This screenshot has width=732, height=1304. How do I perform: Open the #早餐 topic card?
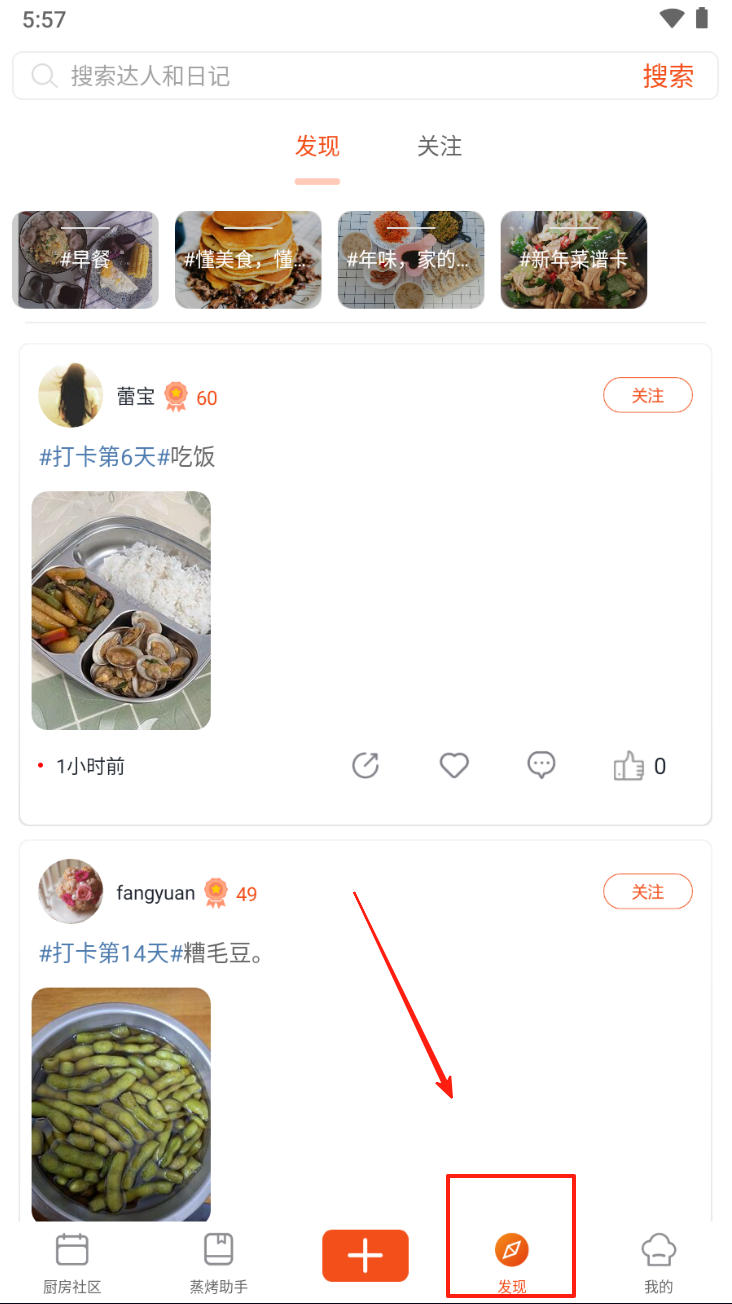(x=85, y=260)
